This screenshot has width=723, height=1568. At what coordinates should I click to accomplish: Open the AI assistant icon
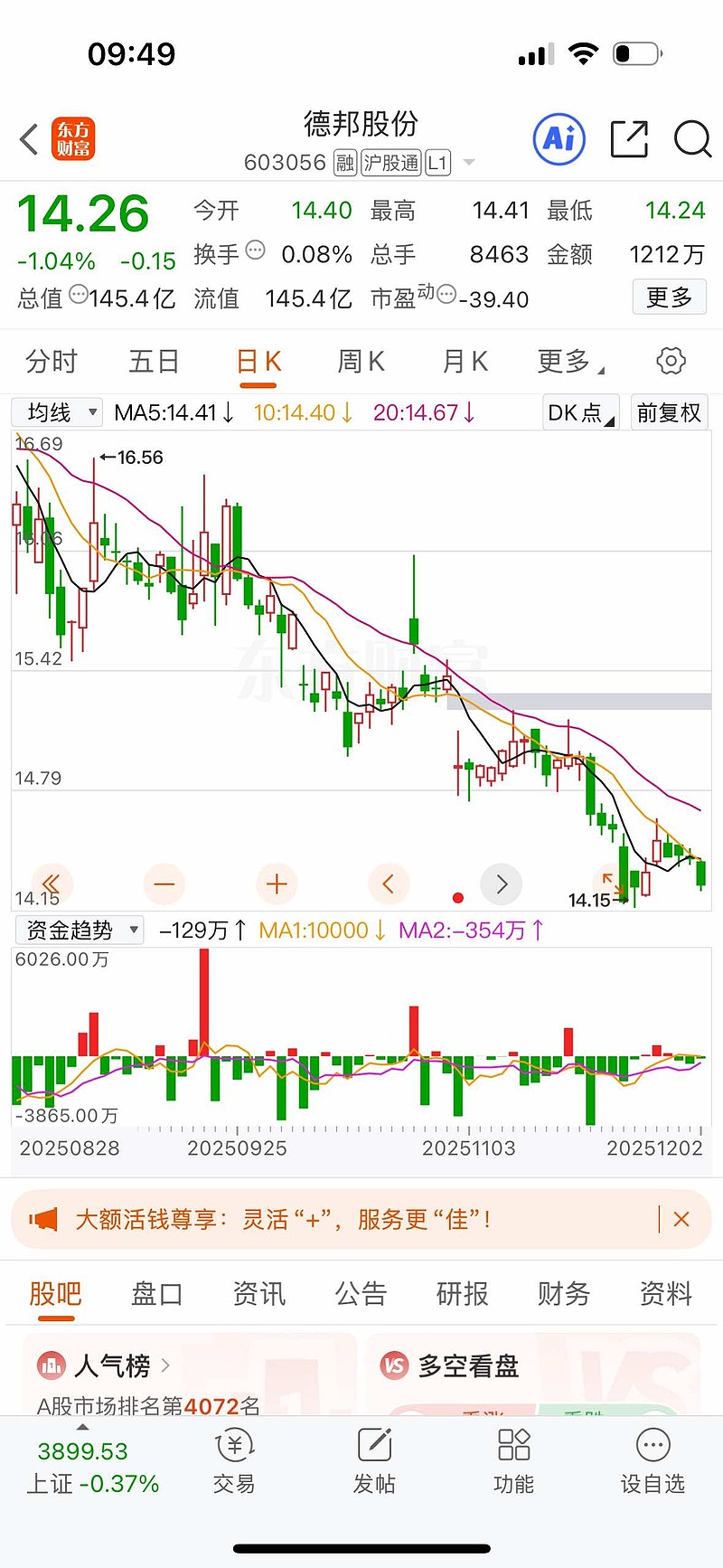click(x=559, y=139)
